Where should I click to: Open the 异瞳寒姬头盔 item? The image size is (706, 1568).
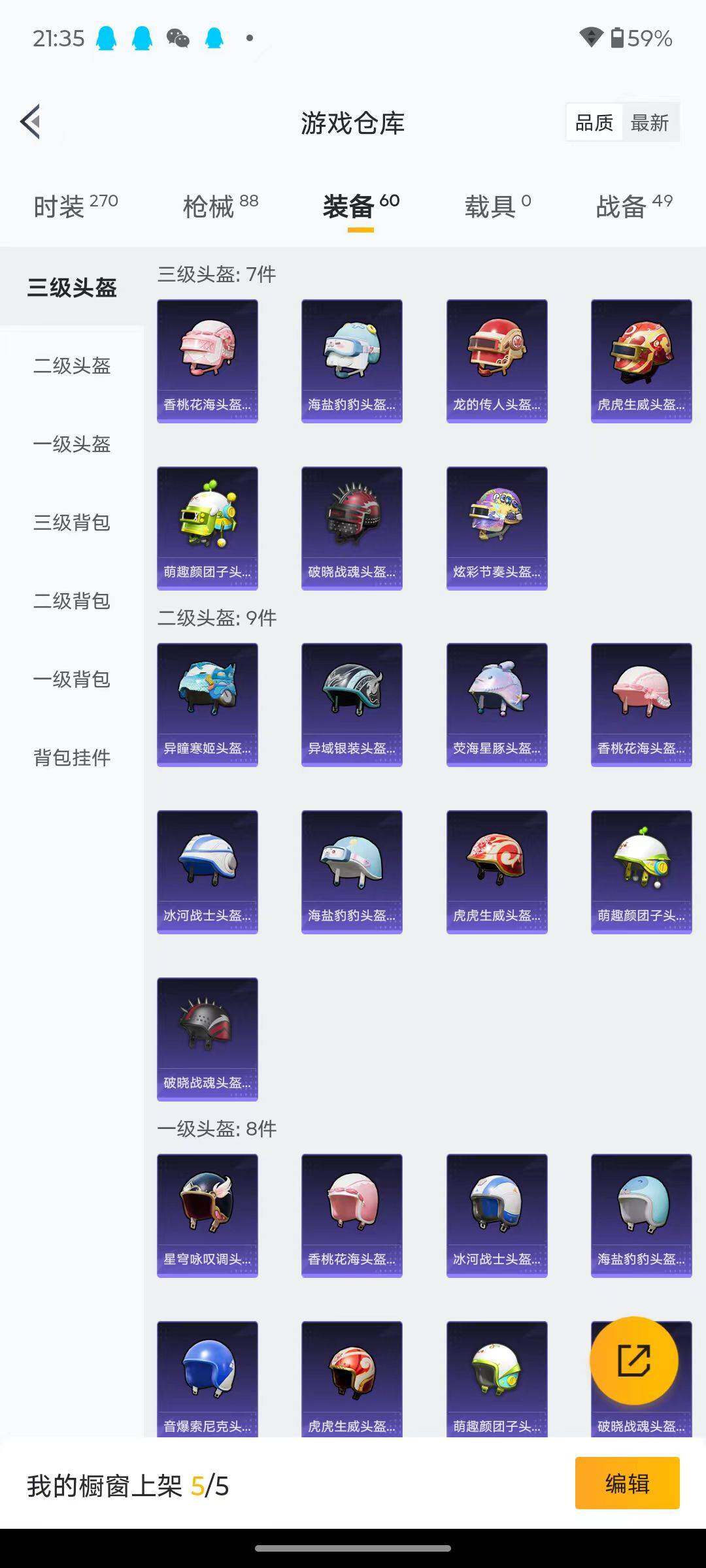pyautogui.click(x=207, y=704)
